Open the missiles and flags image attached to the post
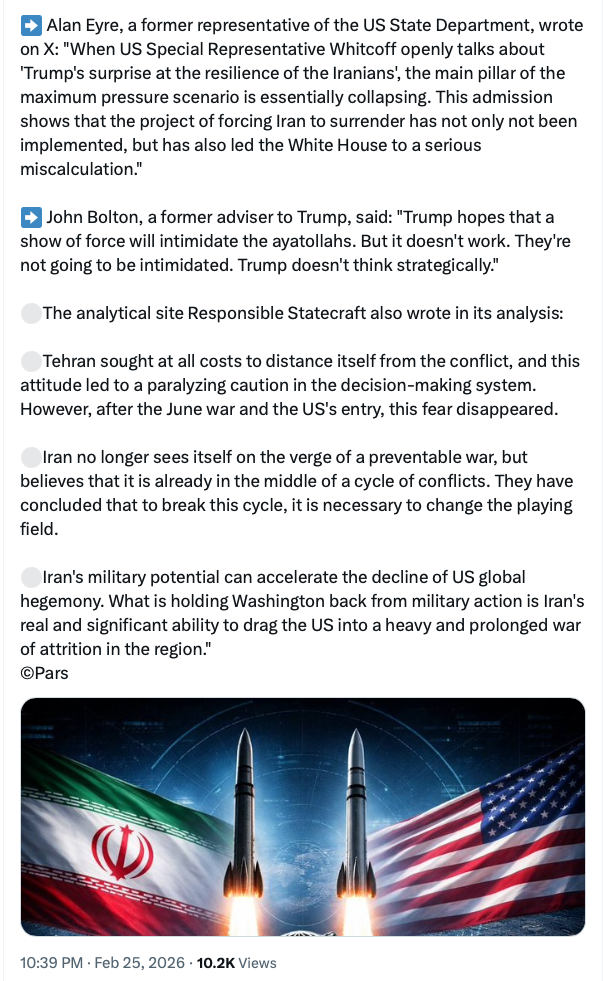Screen dimensions: 603x981 302,816
